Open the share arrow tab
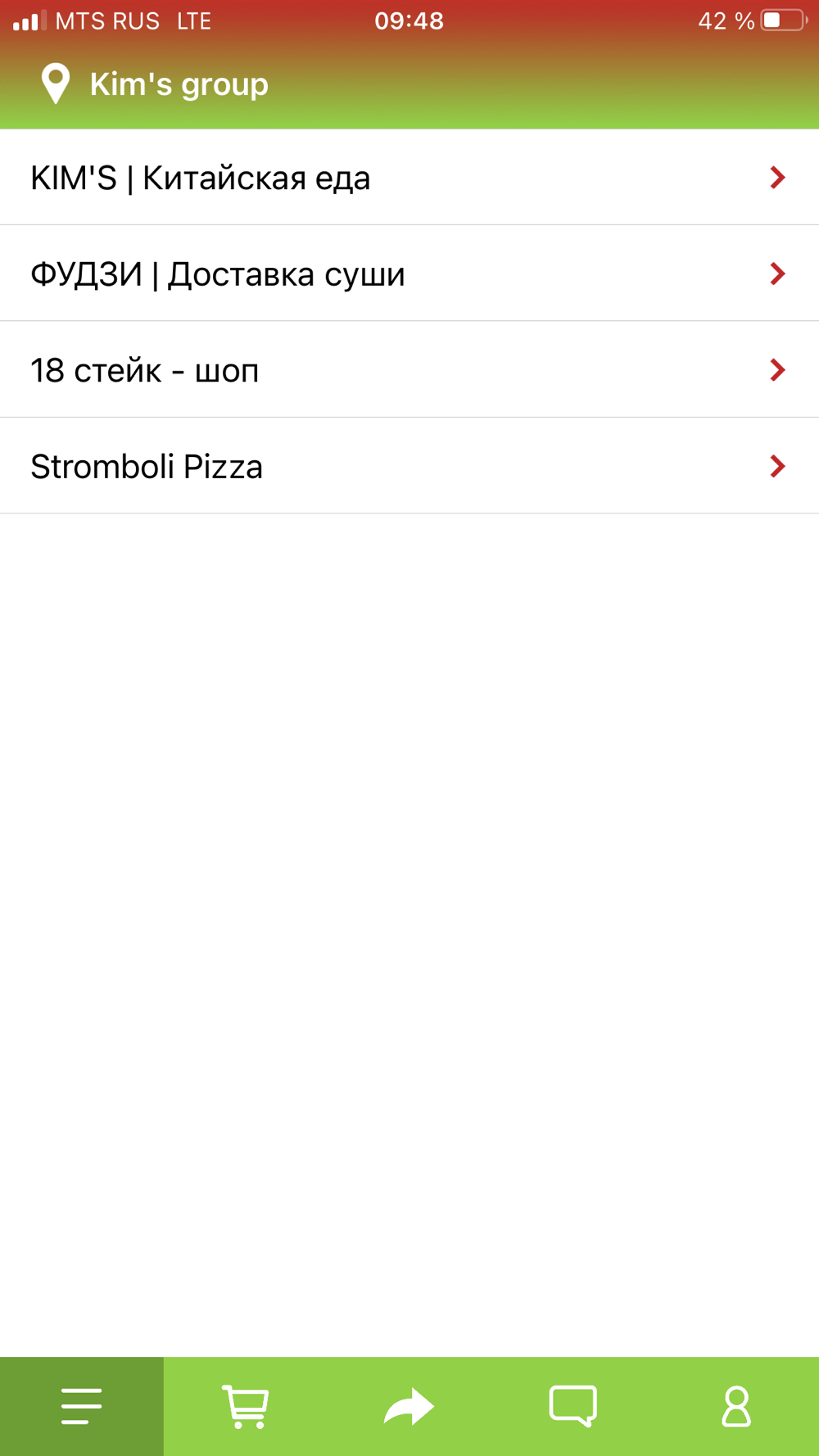Image resolution: width=819 pixels, height=1456 pixels. tap(409, 1406)
